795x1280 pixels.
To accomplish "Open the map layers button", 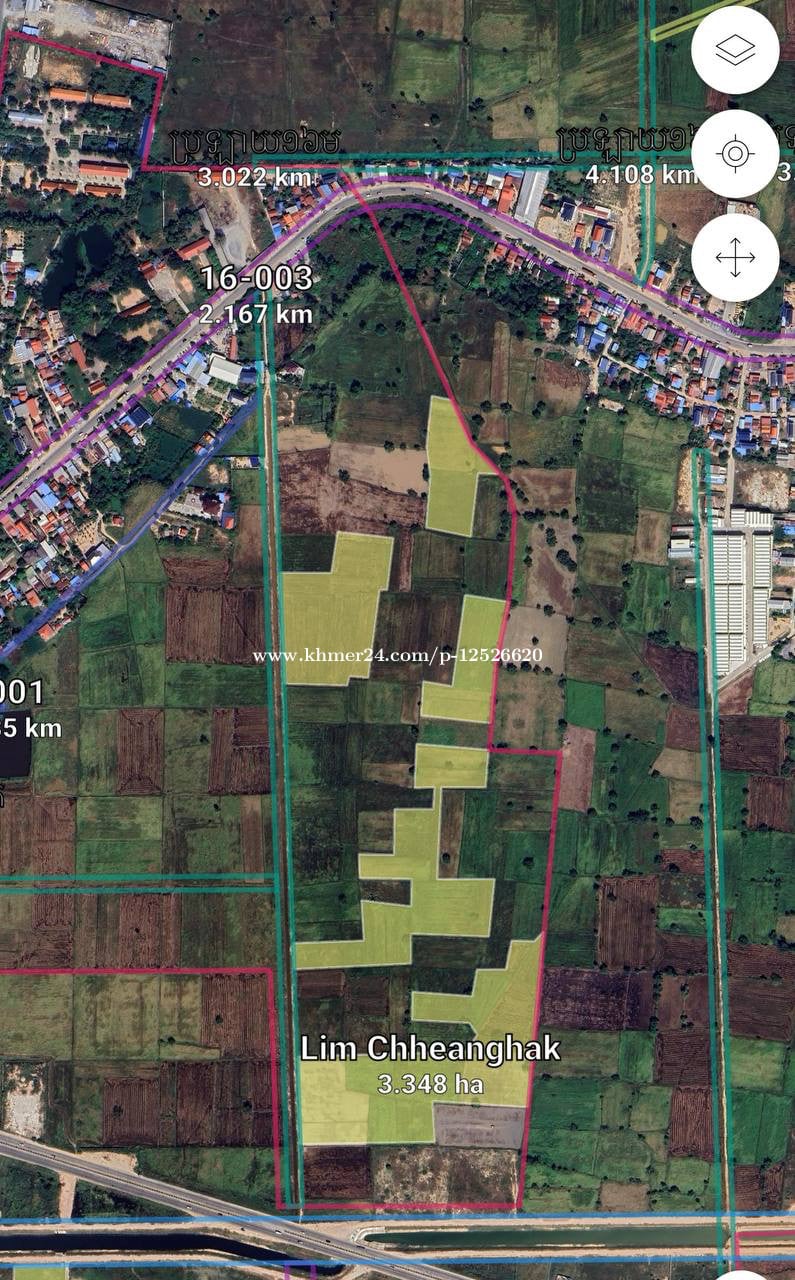I will tap(735, 50).
